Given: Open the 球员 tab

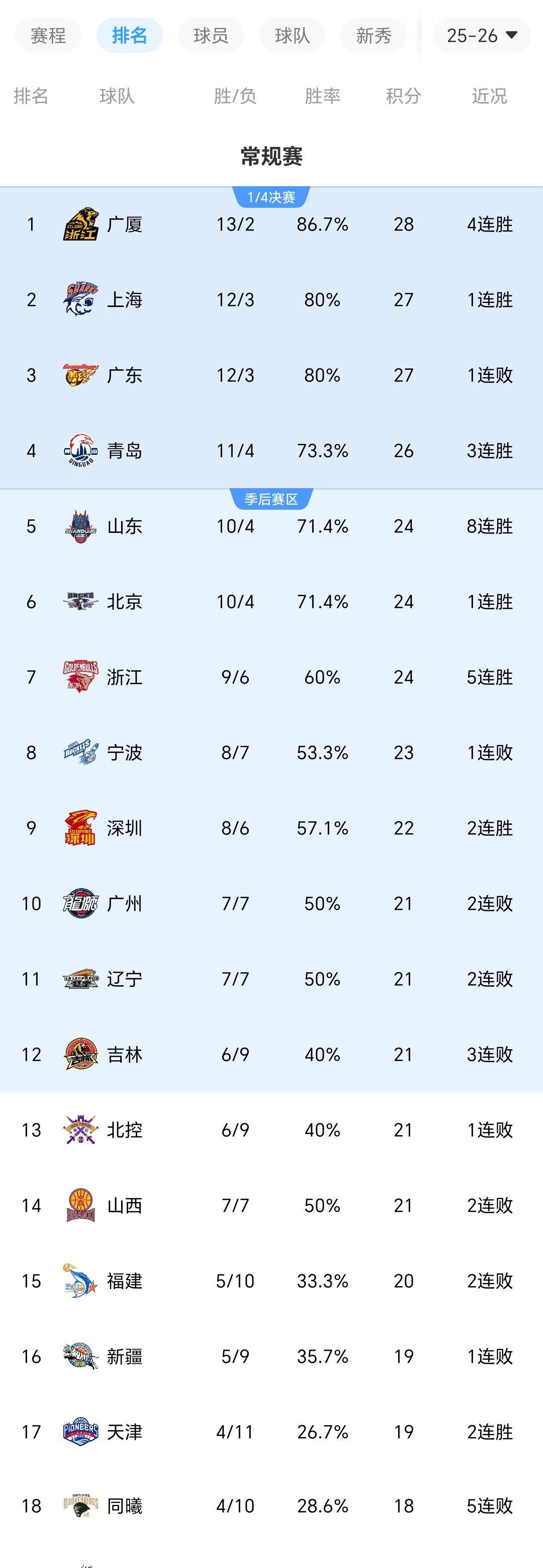Looking at the screenshot, I should (211, 36).
